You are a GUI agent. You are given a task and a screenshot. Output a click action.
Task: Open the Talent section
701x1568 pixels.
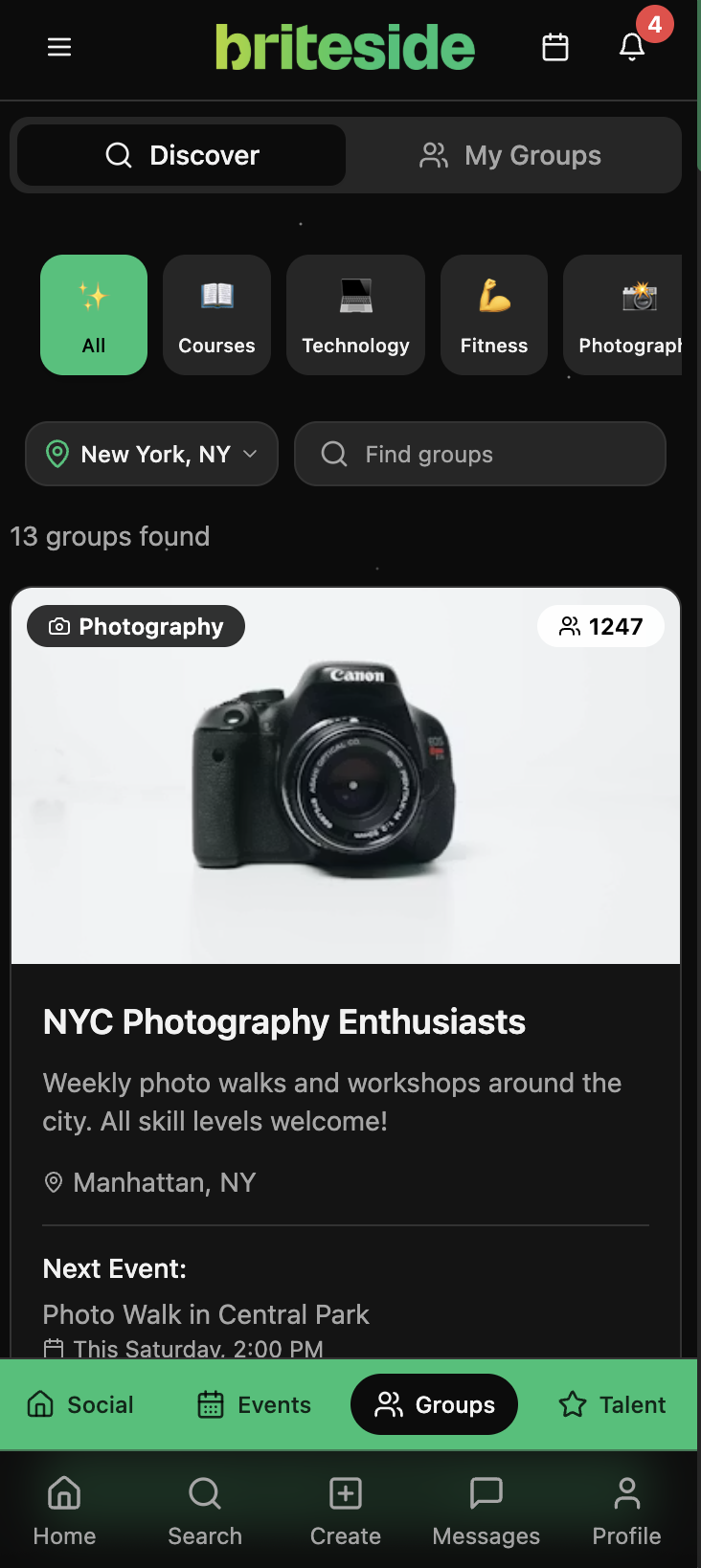611,1404
